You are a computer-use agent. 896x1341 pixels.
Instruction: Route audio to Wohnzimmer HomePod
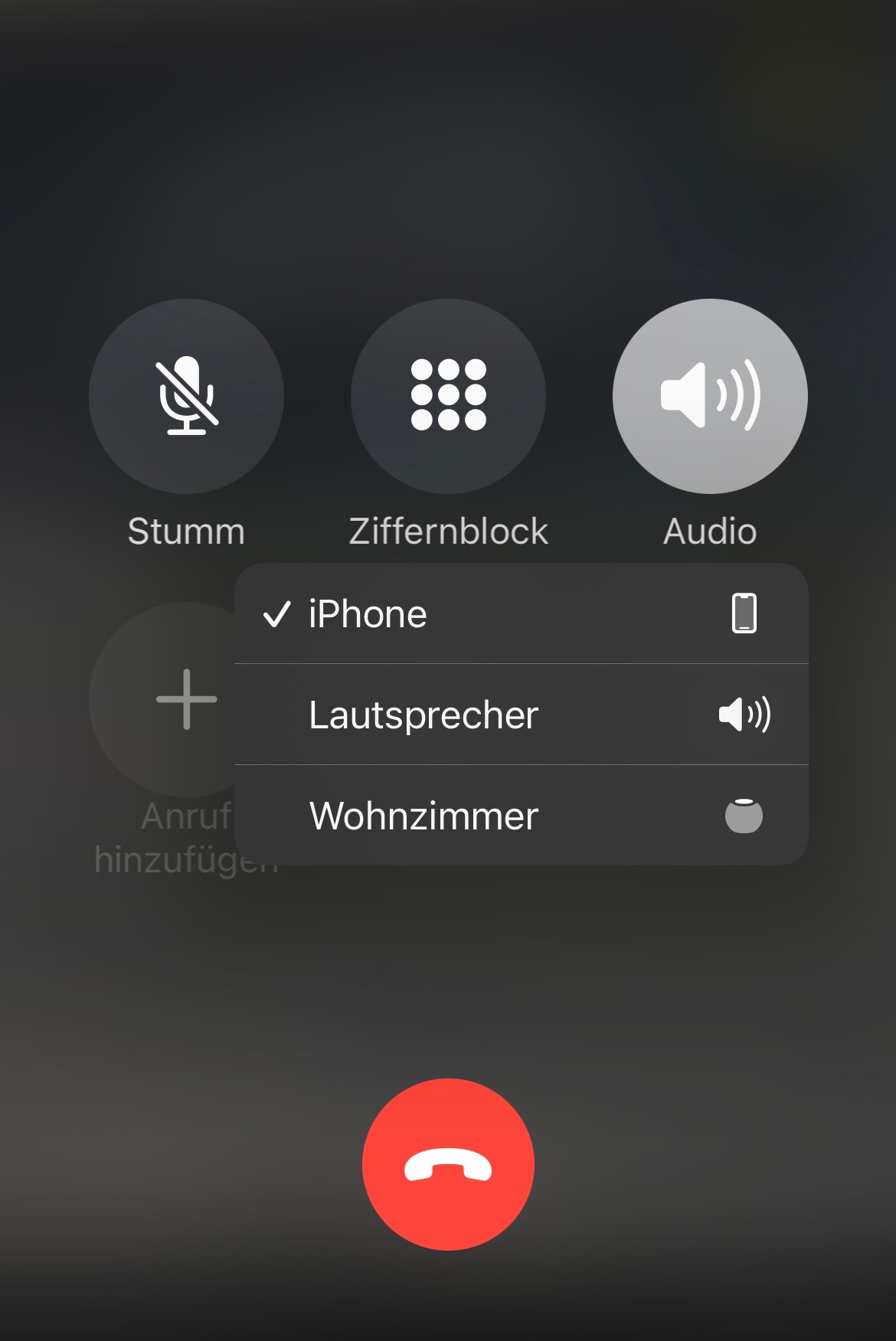coord(521,816)
